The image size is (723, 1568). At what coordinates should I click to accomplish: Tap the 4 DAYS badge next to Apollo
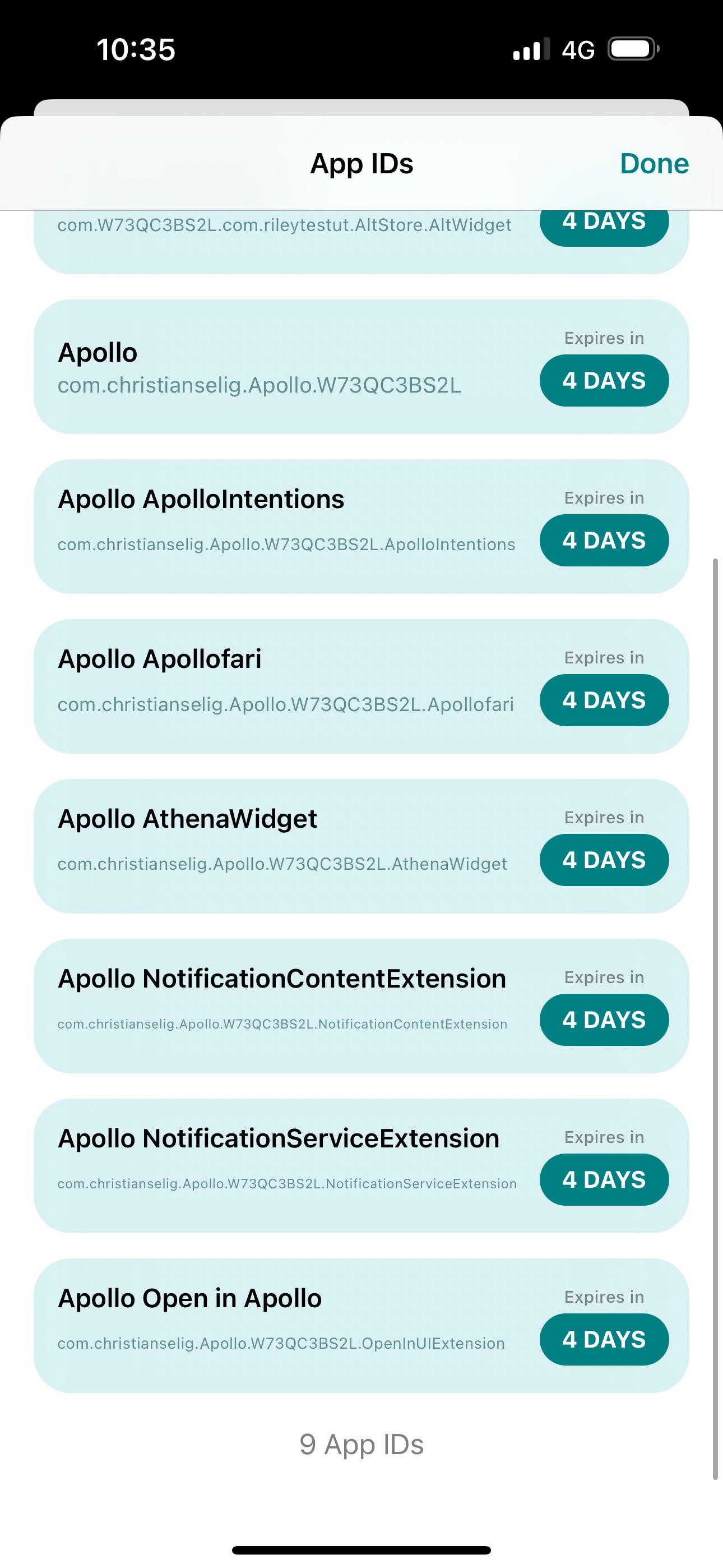point(604,380)
